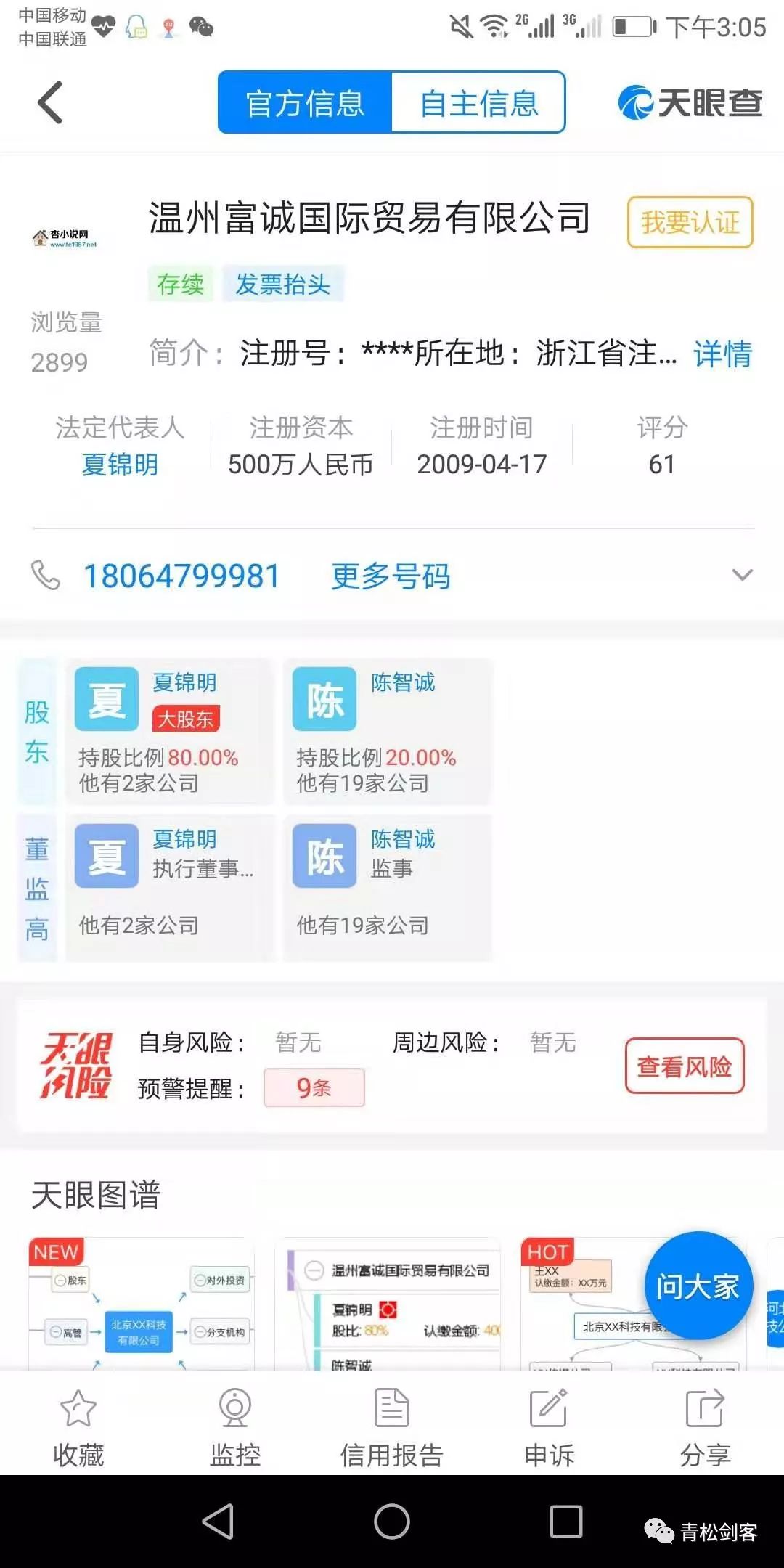The height and width of the screenshot is (1568, 784).
Task: Go back using the top-left arrow
Action: (50, 102)
